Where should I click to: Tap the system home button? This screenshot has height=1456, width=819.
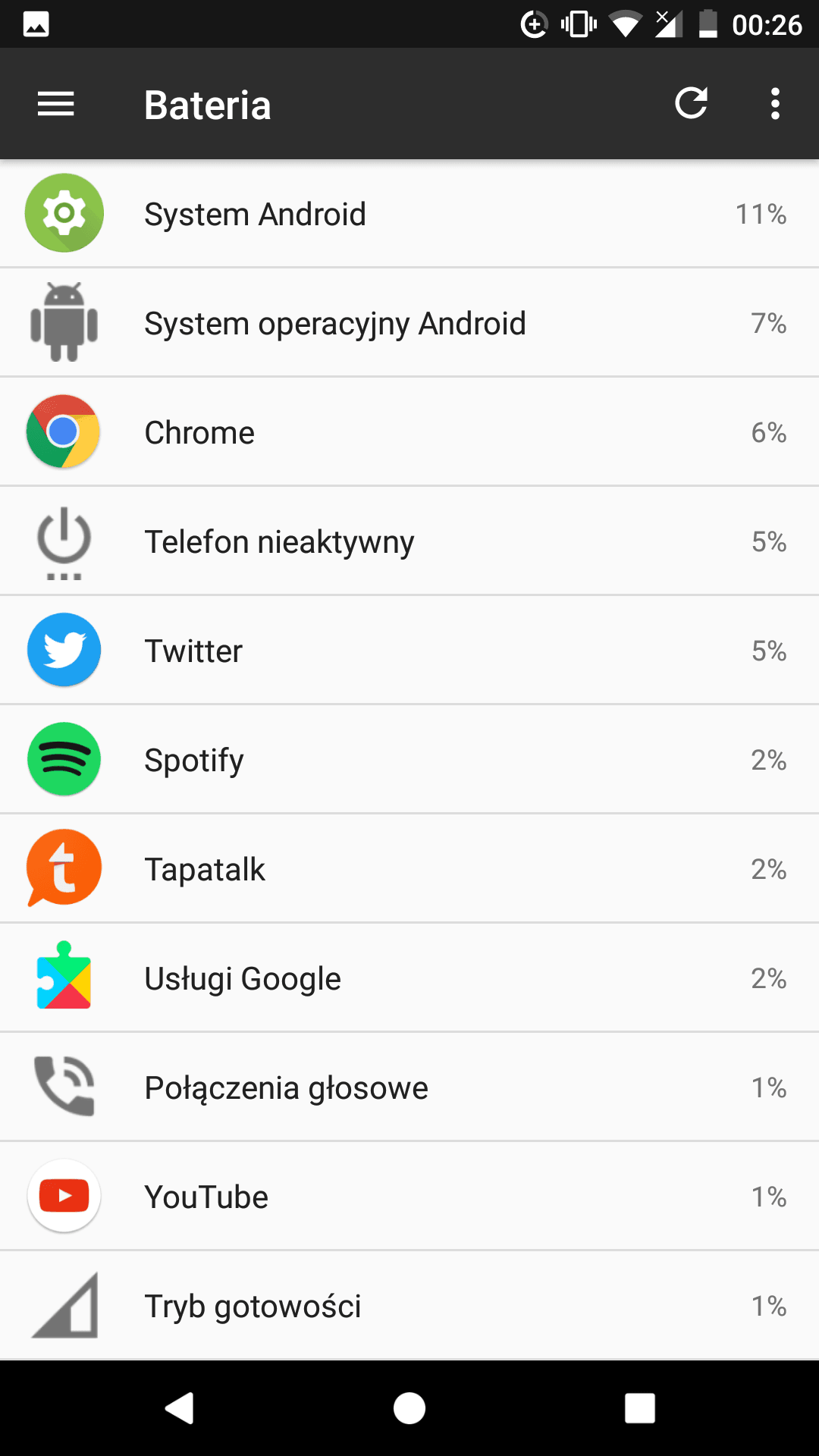(409, 1408)
